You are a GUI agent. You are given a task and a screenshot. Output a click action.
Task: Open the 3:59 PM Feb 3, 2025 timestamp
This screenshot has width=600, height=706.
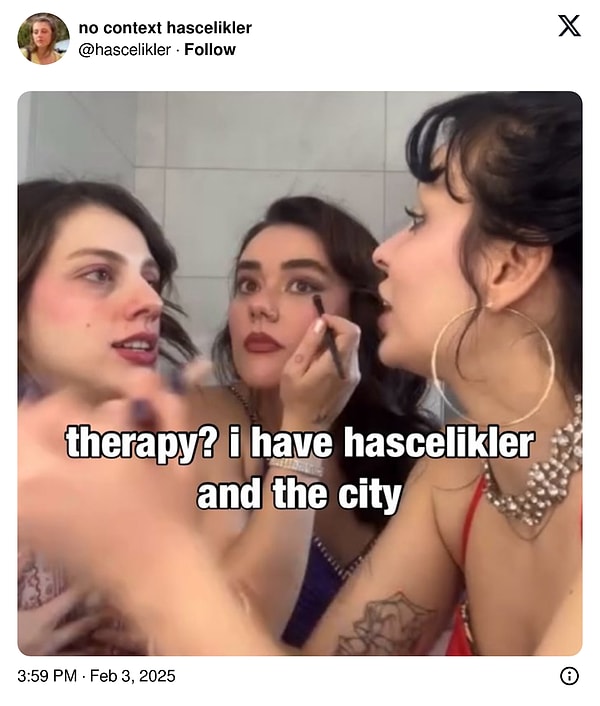pyautogui.click(x=96, y=676)
